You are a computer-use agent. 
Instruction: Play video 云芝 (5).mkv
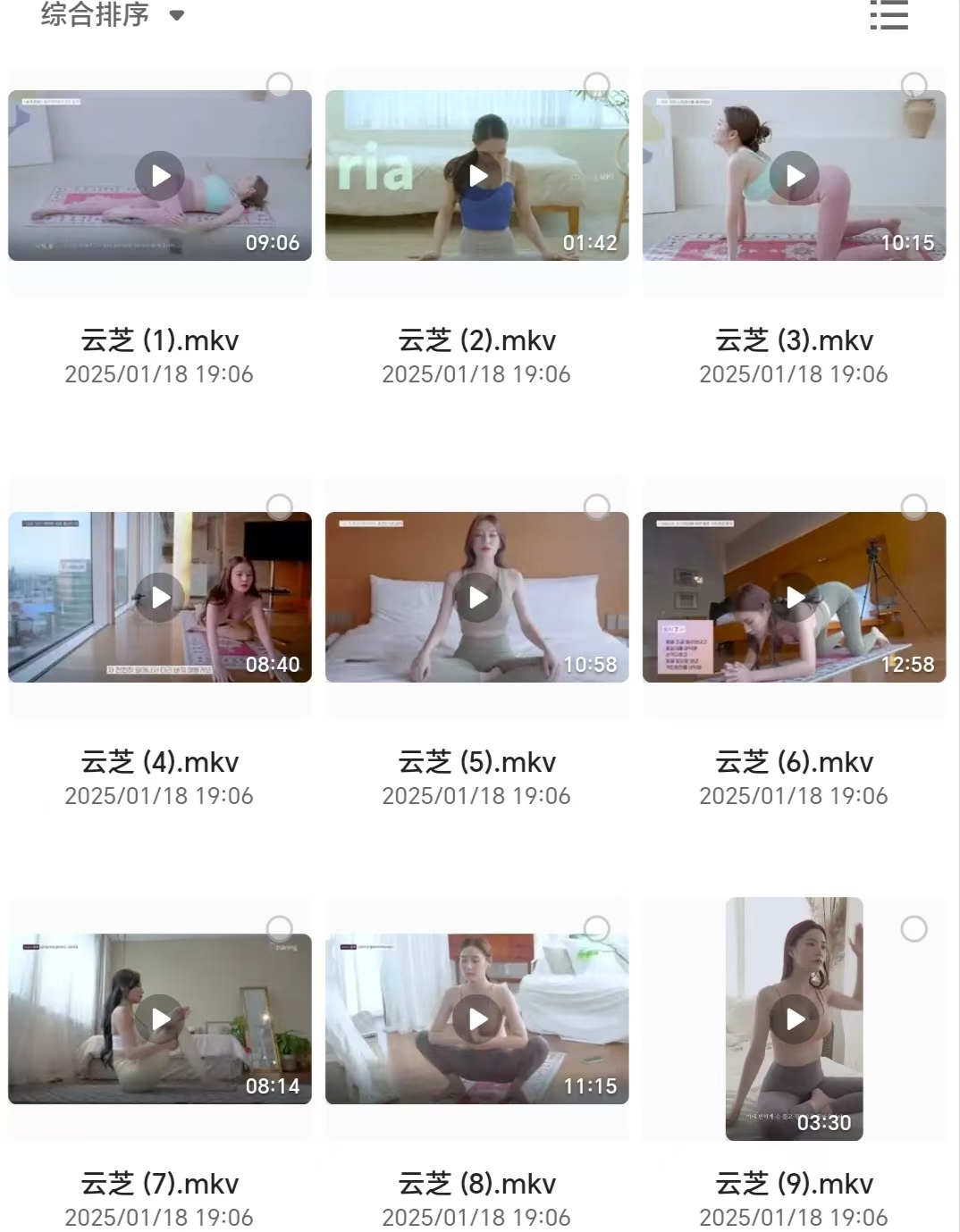(477, 597)
